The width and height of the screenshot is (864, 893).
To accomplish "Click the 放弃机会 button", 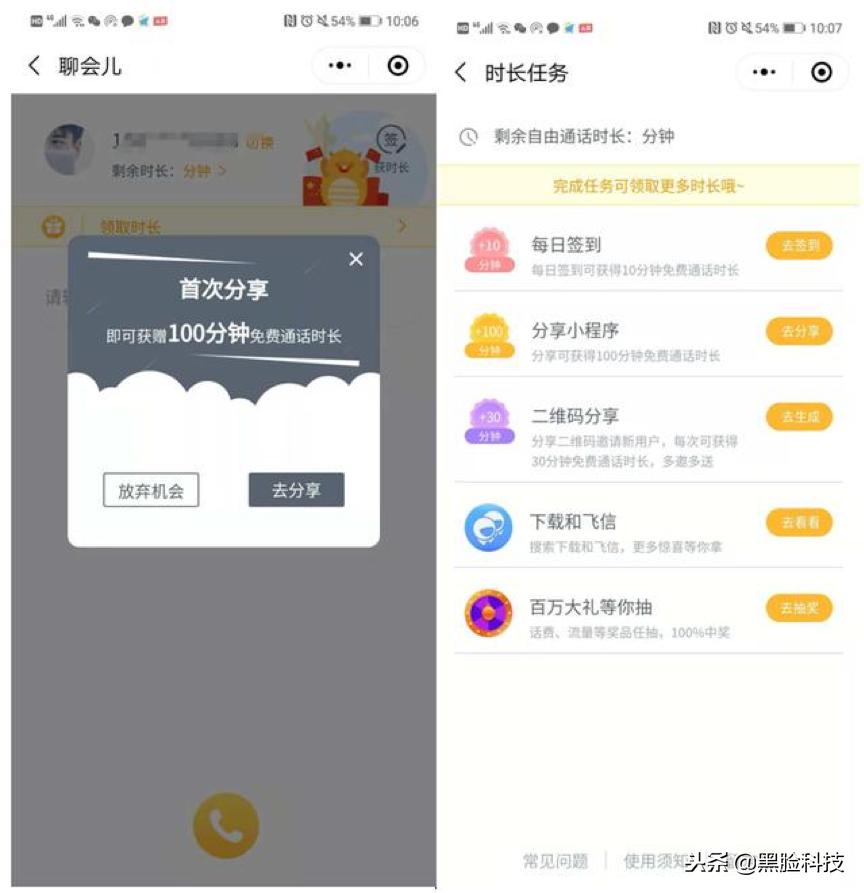I will tap(150, 490).
